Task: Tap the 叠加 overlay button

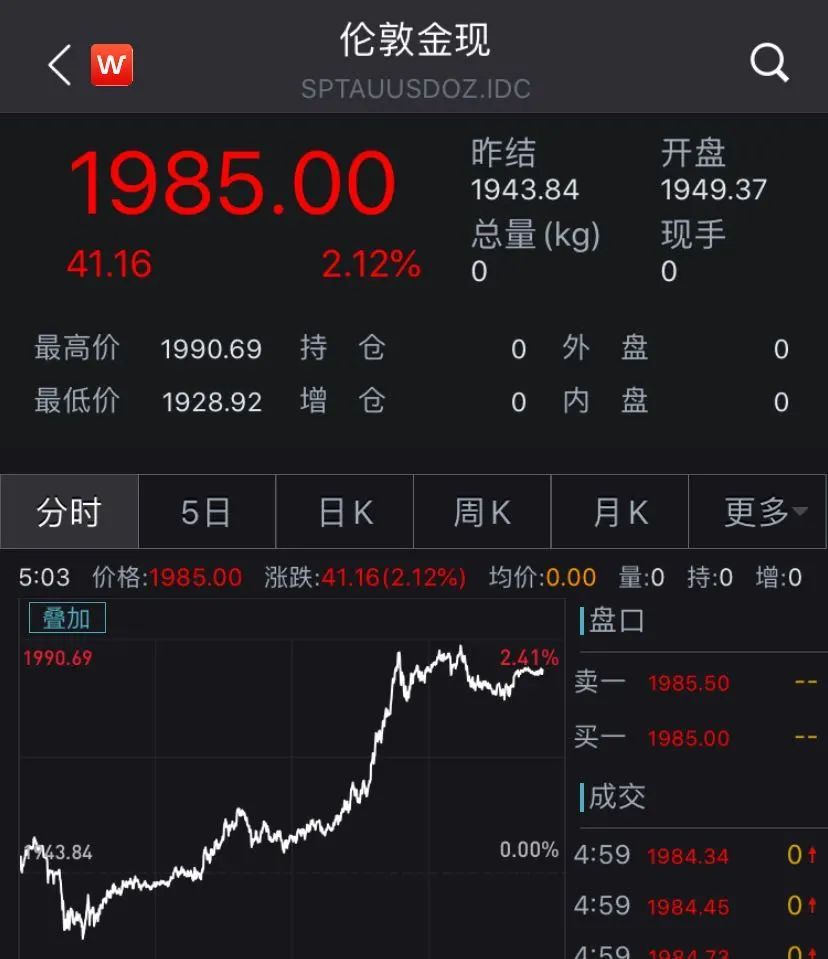Action: (66, 619)
